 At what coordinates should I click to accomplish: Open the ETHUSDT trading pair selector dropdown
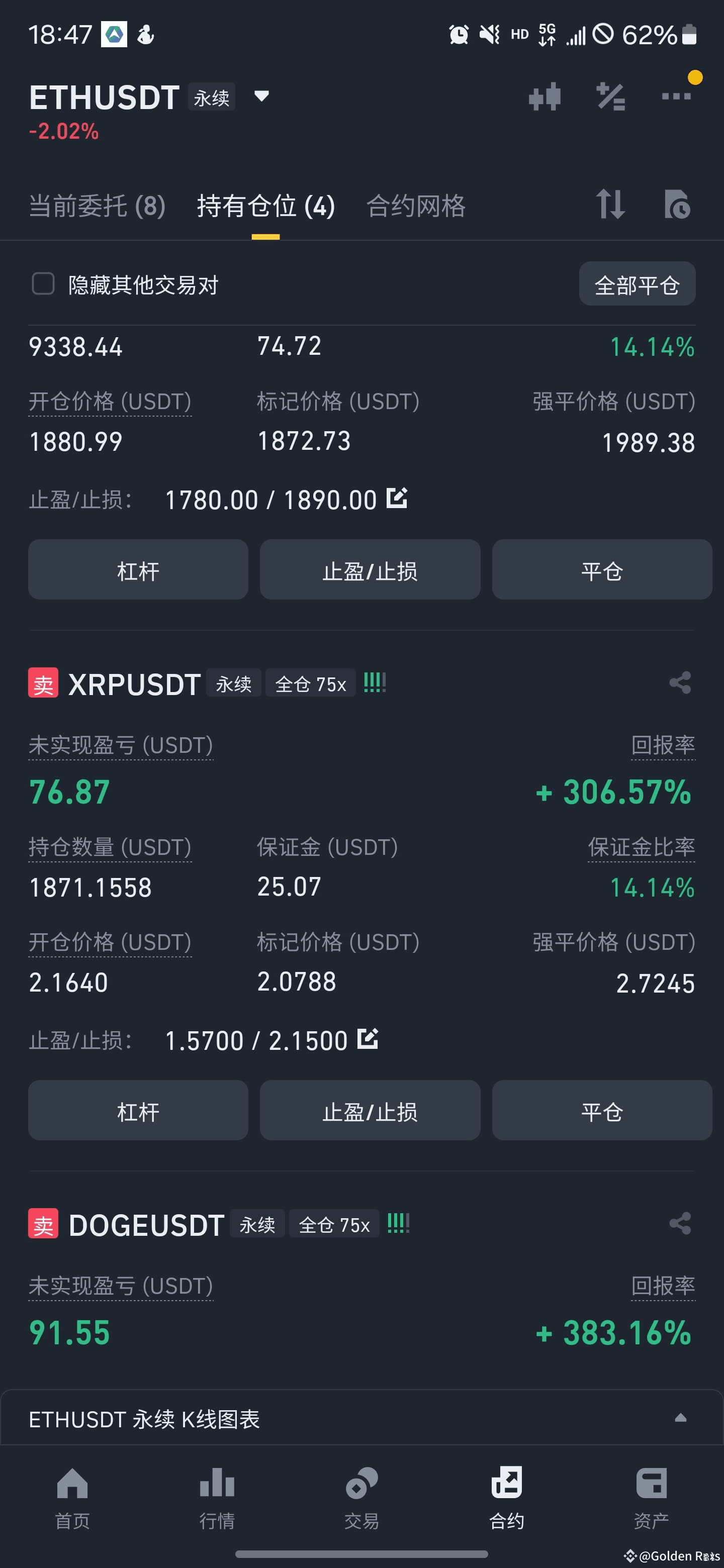coord(260,96)
